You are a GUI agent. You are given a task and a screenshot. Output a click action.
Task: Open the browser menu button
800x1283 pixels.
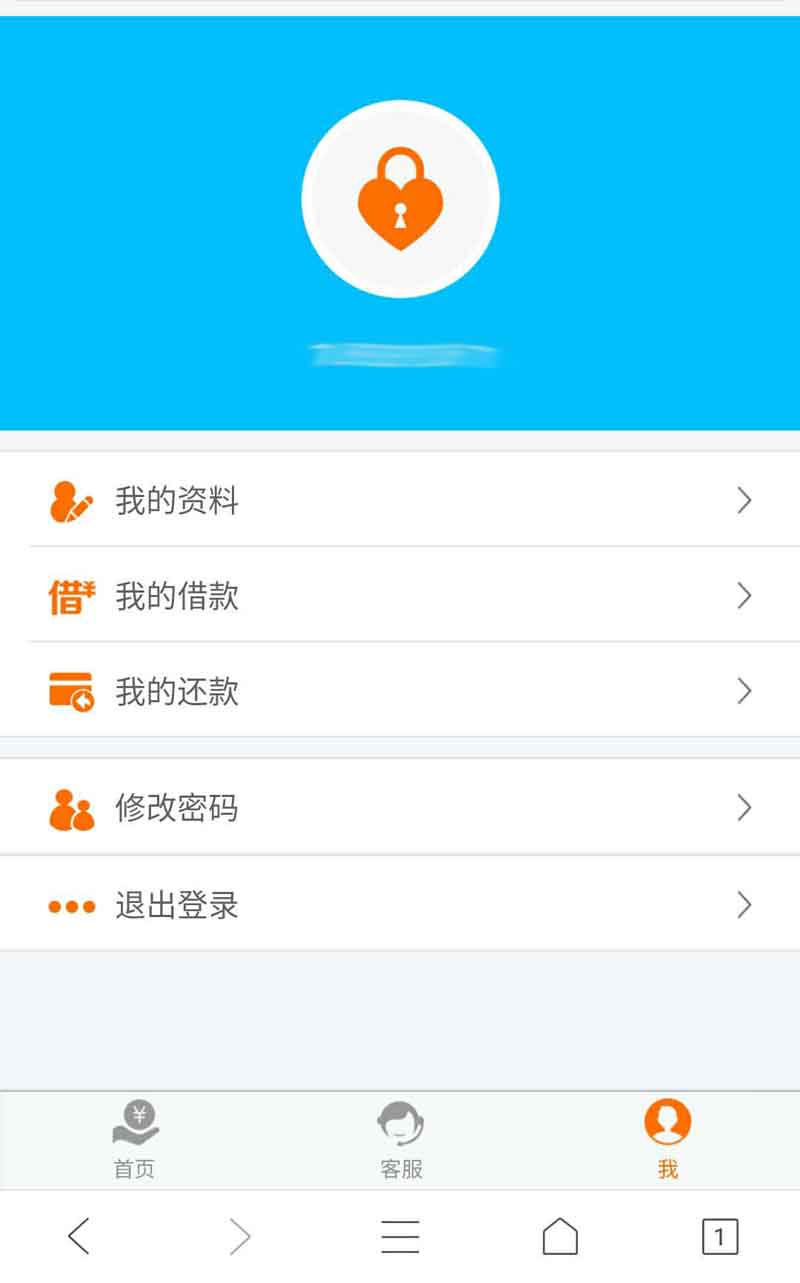(x=400, y=1237)
